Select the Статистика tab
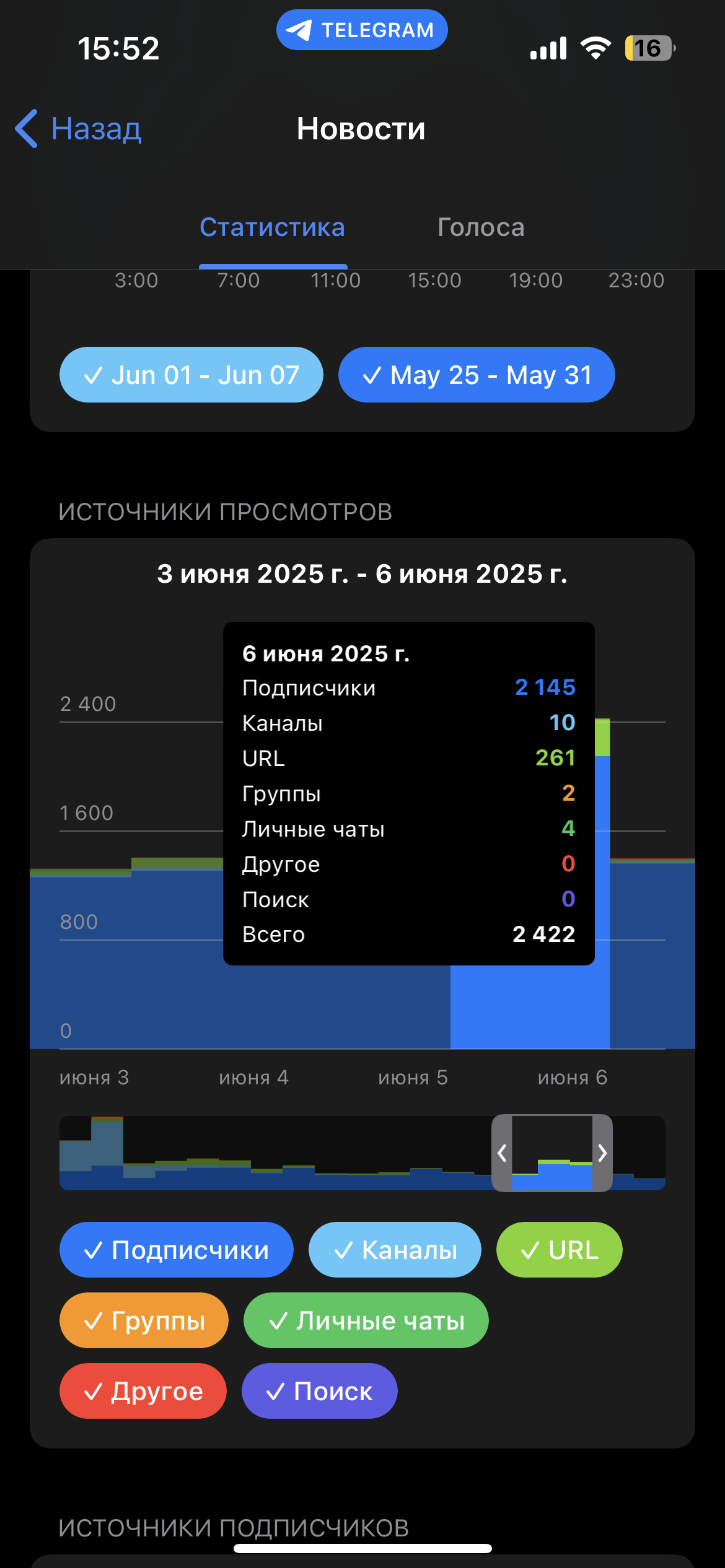Screen dimensions: 725x1568 272,227
